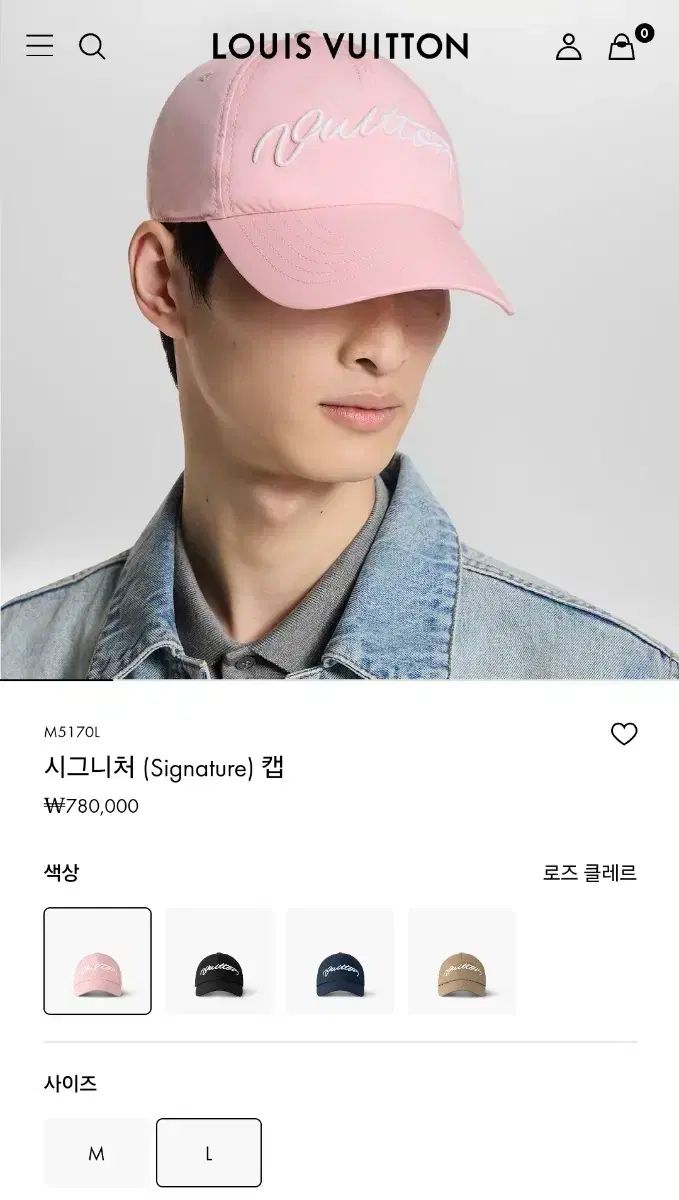The width and height of the screenshot is (679, 1200).
Task: Choose size M
Action: click(97, 1153)
